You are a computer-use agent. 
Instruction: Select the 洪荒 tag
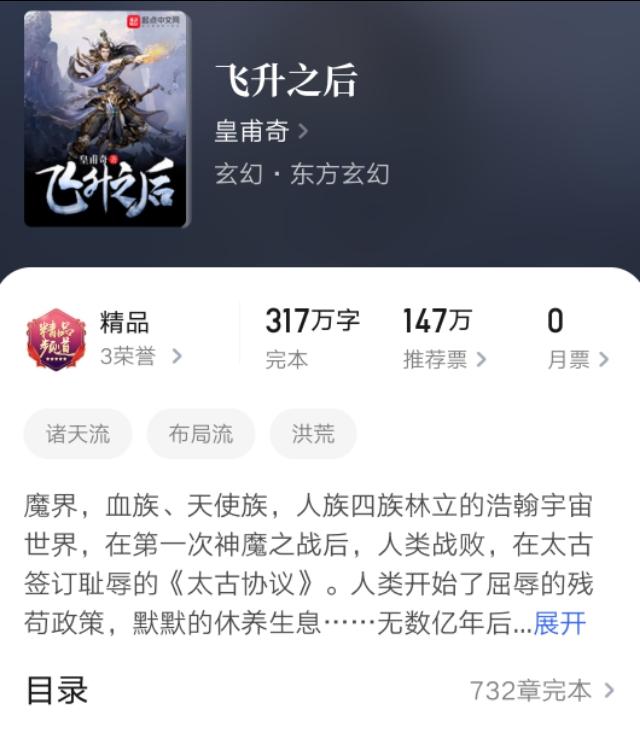pos(313,434)
